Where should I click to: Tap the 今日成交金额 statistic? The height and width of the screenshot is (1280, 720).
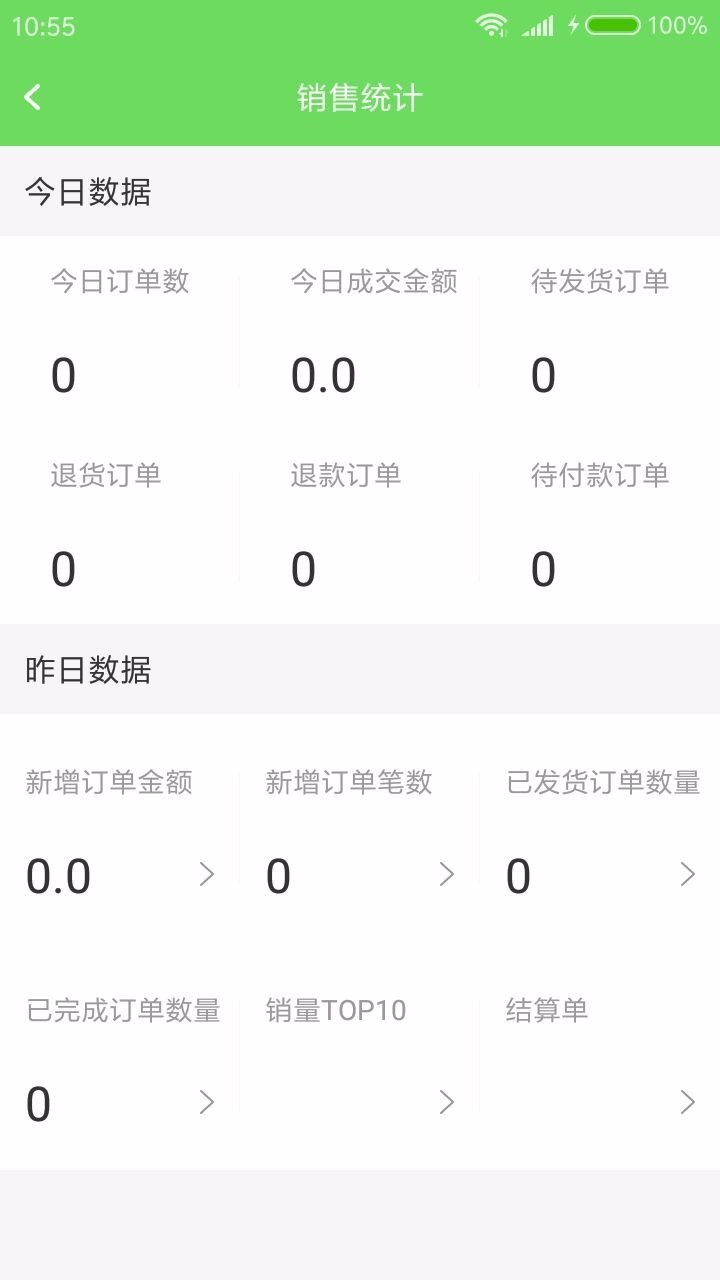(x=358, y=330)
